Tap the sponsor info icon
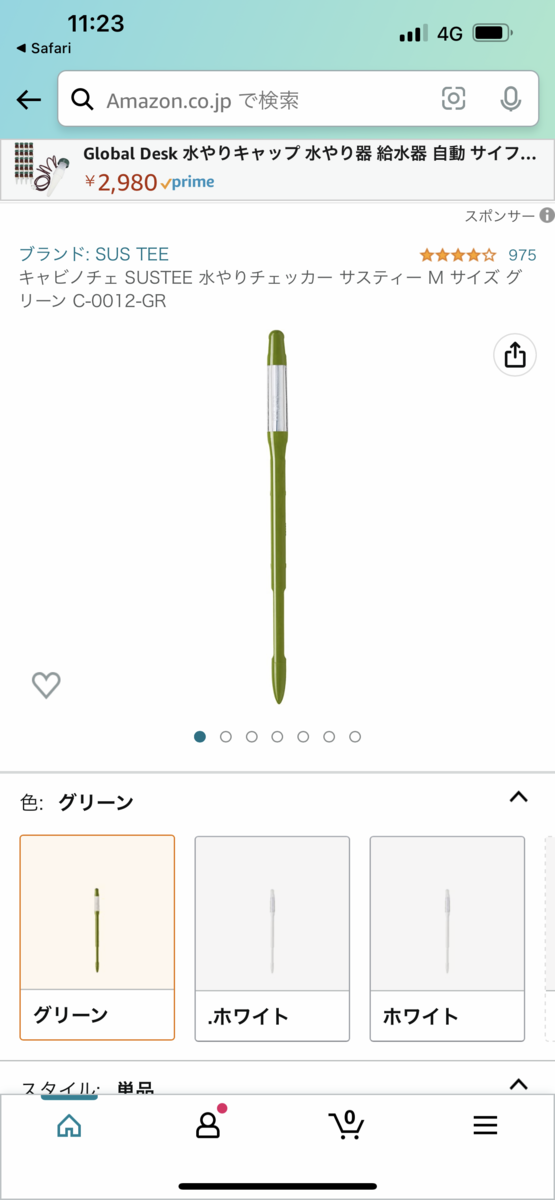The width and height of the screenshot is (555, 1200). [x=547, y=215]
